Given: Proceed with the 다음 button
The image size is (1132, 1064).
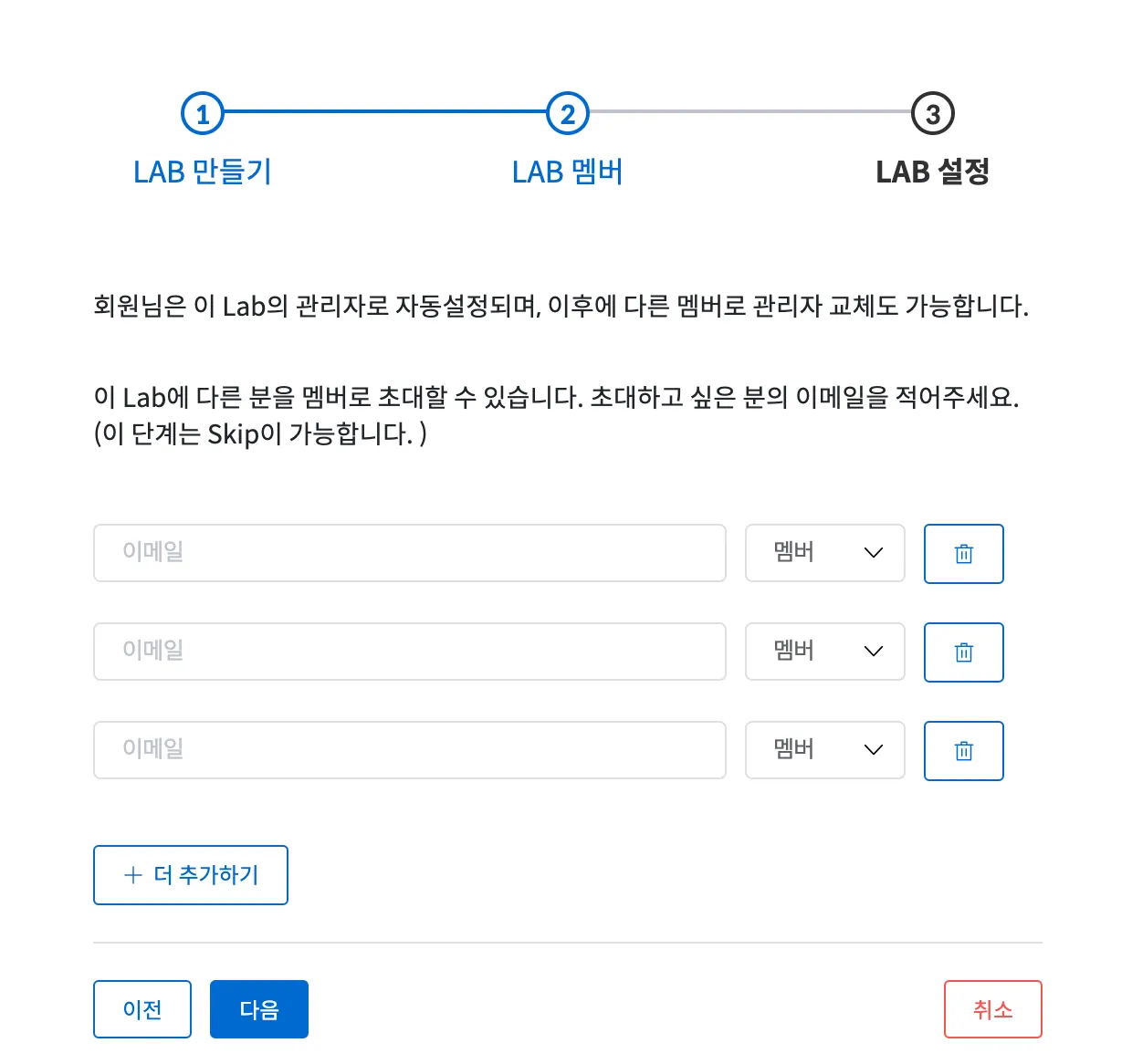Looking at the screenshot, I should coord(259,1009).
